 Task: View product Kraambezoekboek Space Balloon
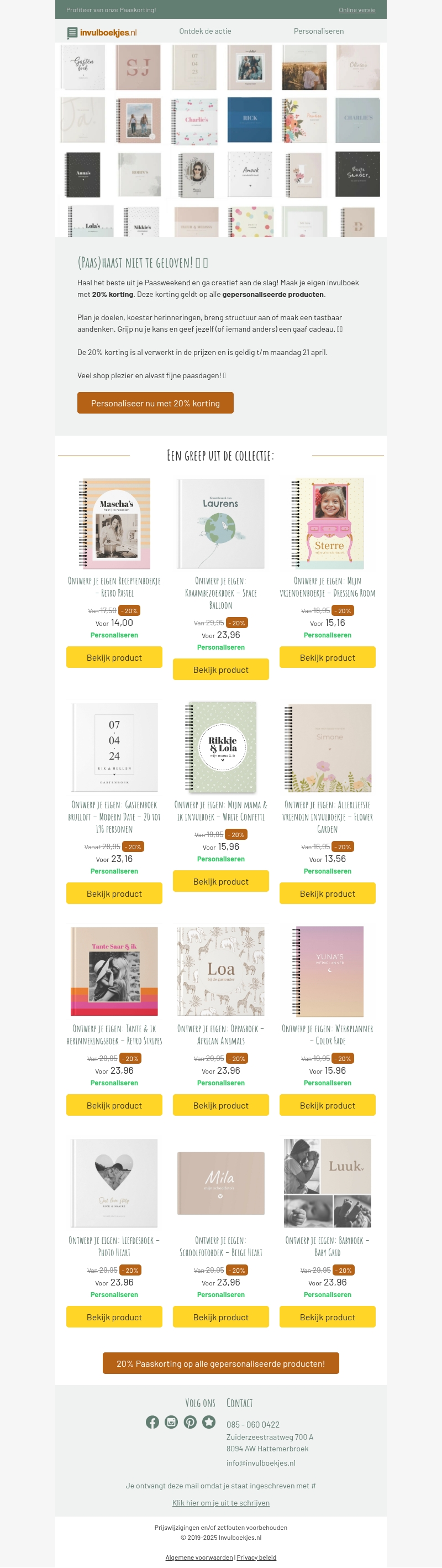(x=220, y=670)
